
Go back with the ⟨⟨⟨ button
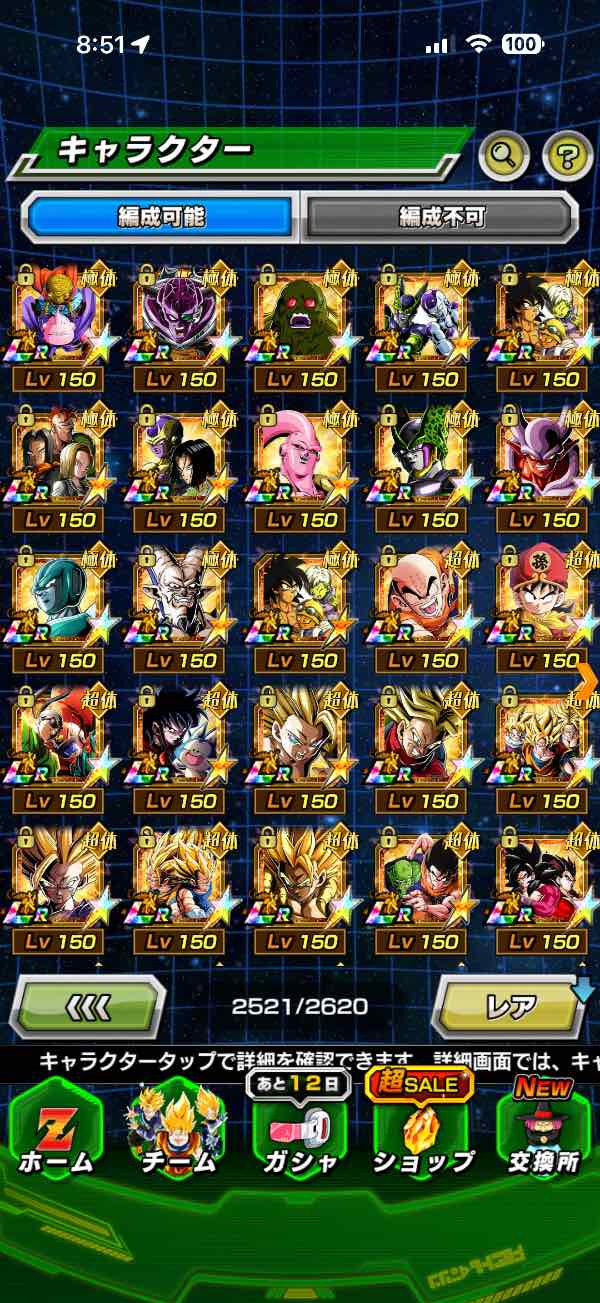click(88, 1006)
